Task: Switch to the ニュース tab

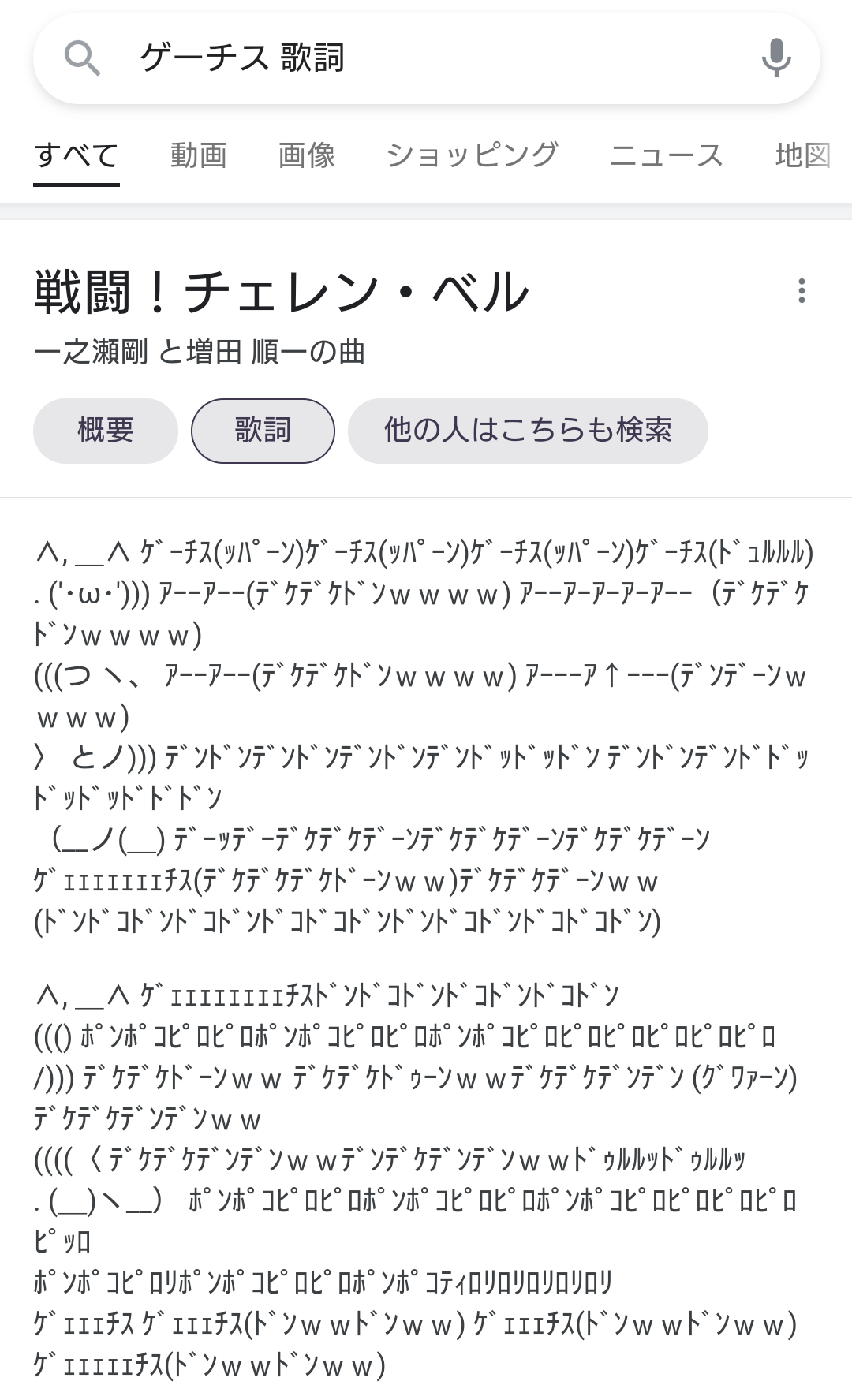Action: click(x=667, y=155)
